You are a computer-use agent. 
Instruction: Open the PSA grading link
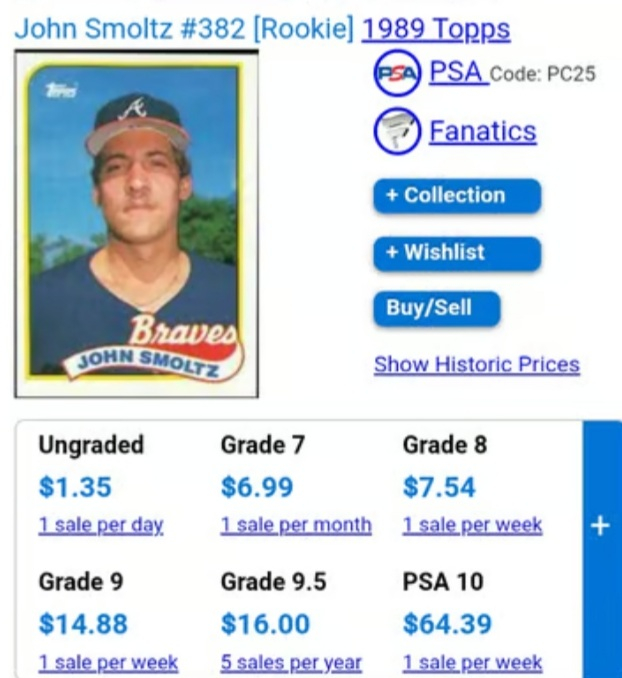[457, 73]
